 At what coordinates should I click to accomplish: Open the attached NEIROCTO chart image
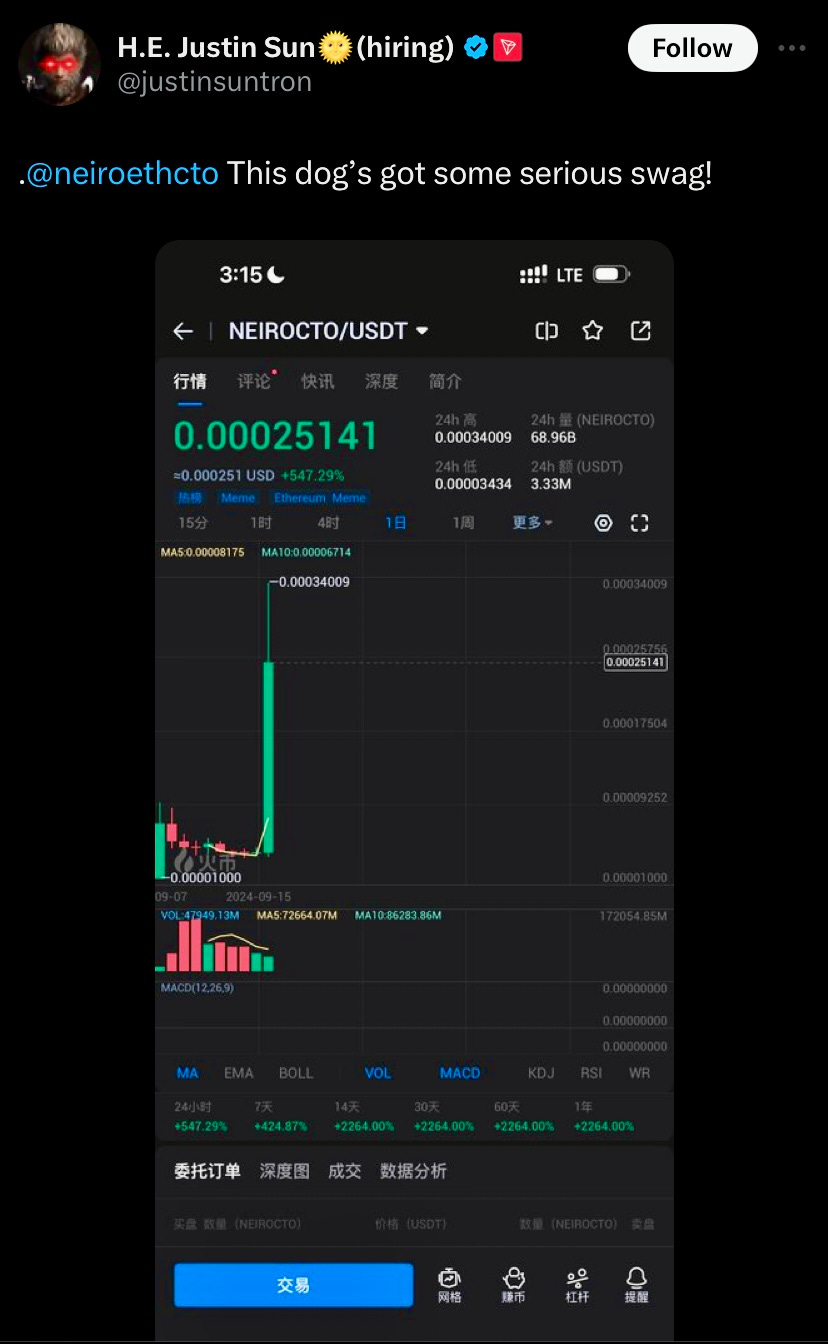click(414, 790)
